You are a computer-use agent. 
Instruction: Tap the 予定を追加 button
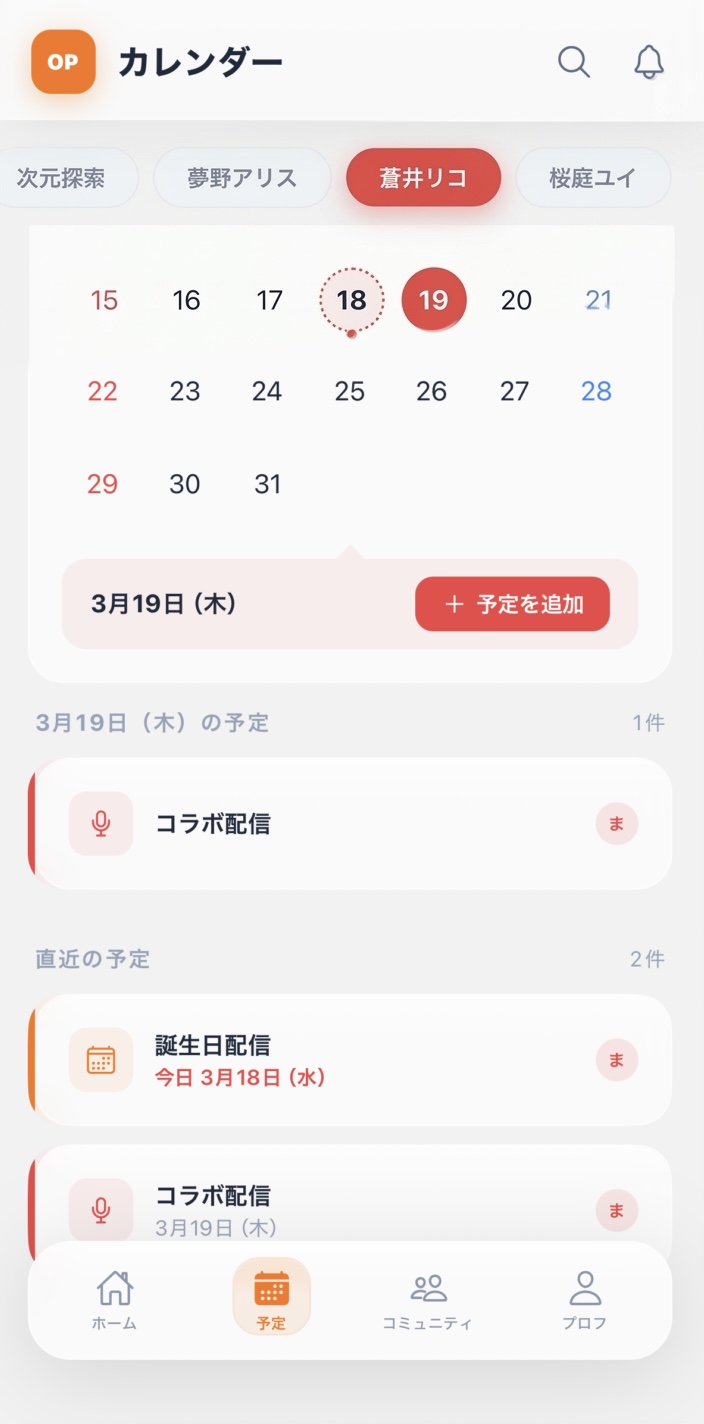[512, 604]
